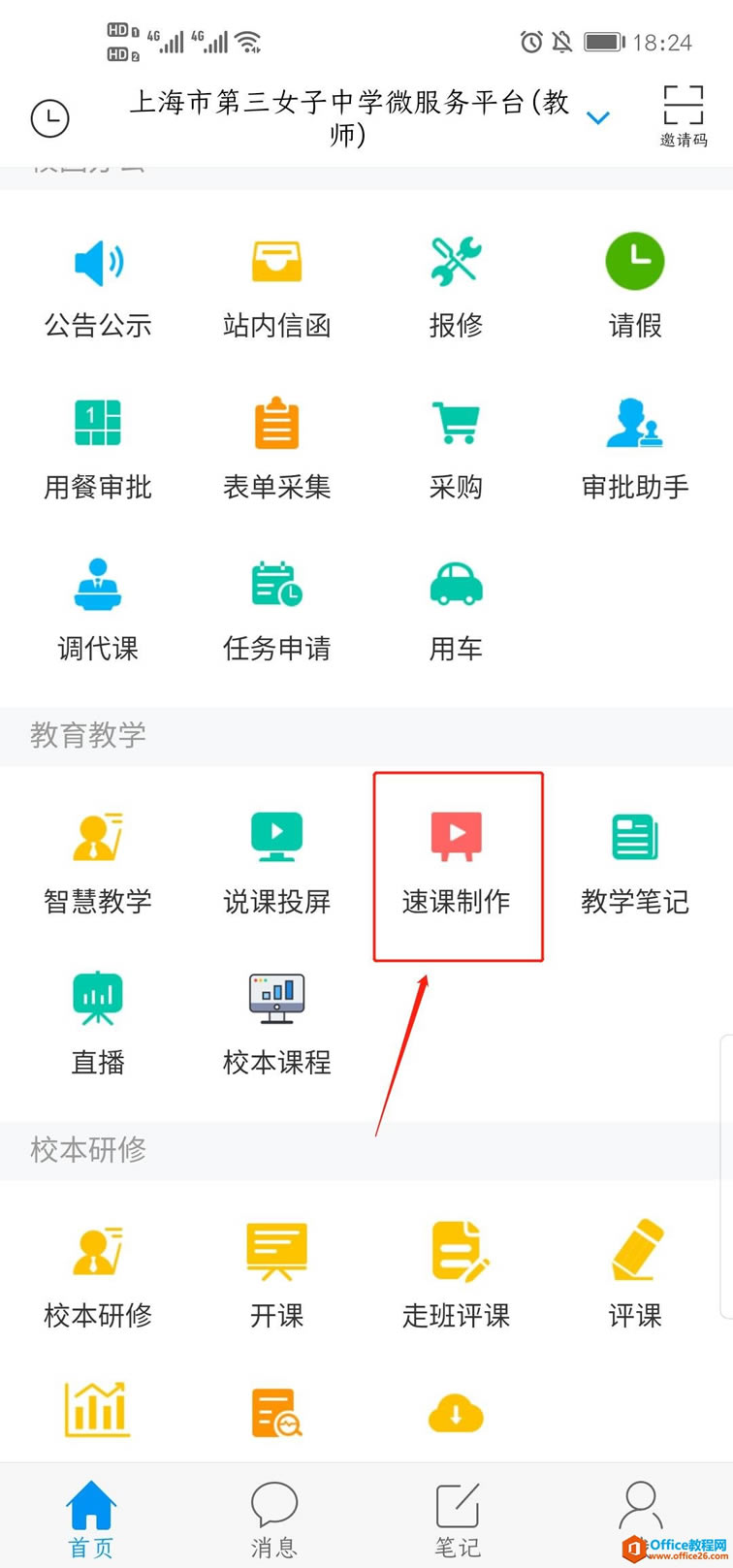Image resolution: width=733 pixels, height=1568 pixels.
Task: Open the history clock icon
Action: (50, 118)
